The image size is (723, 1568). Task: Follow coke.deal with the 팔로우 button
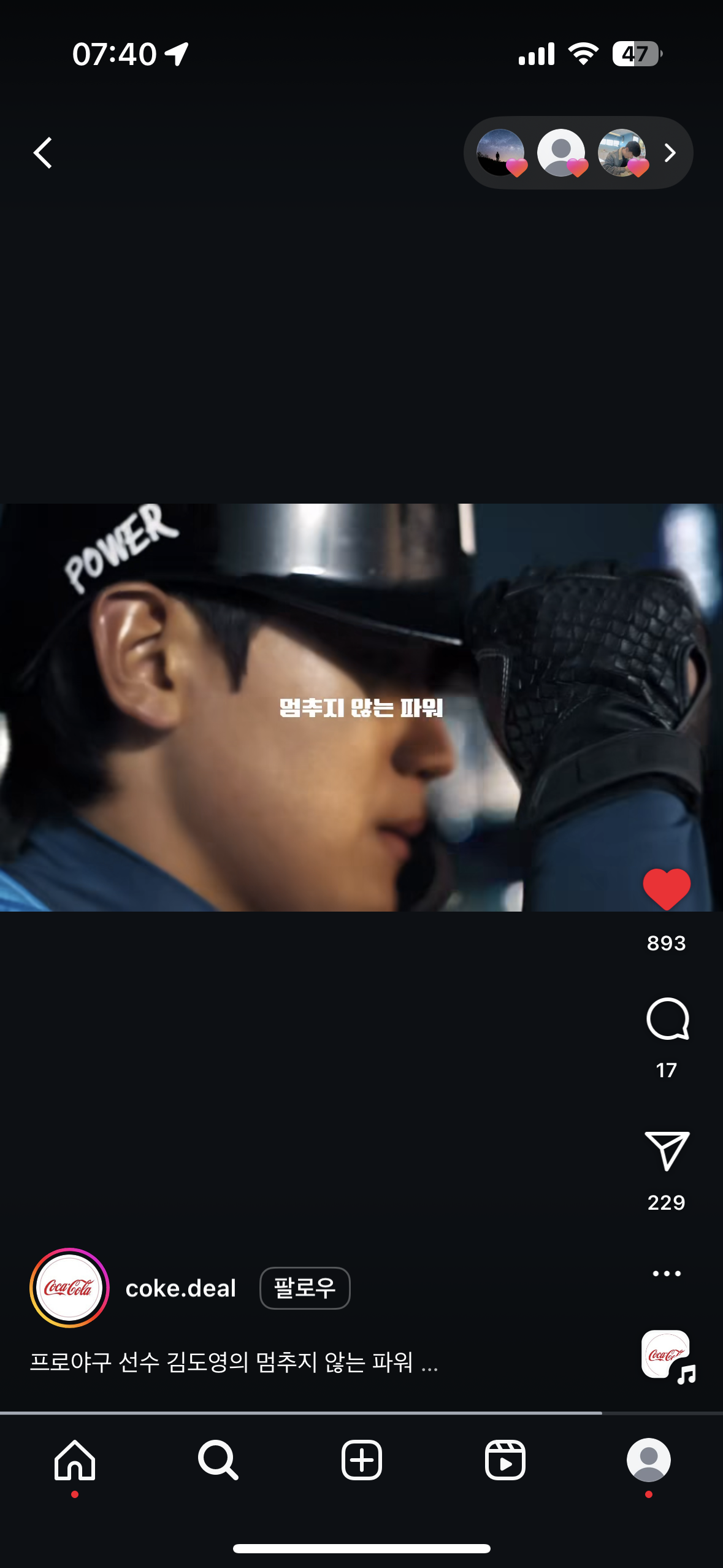point(305,1288)
